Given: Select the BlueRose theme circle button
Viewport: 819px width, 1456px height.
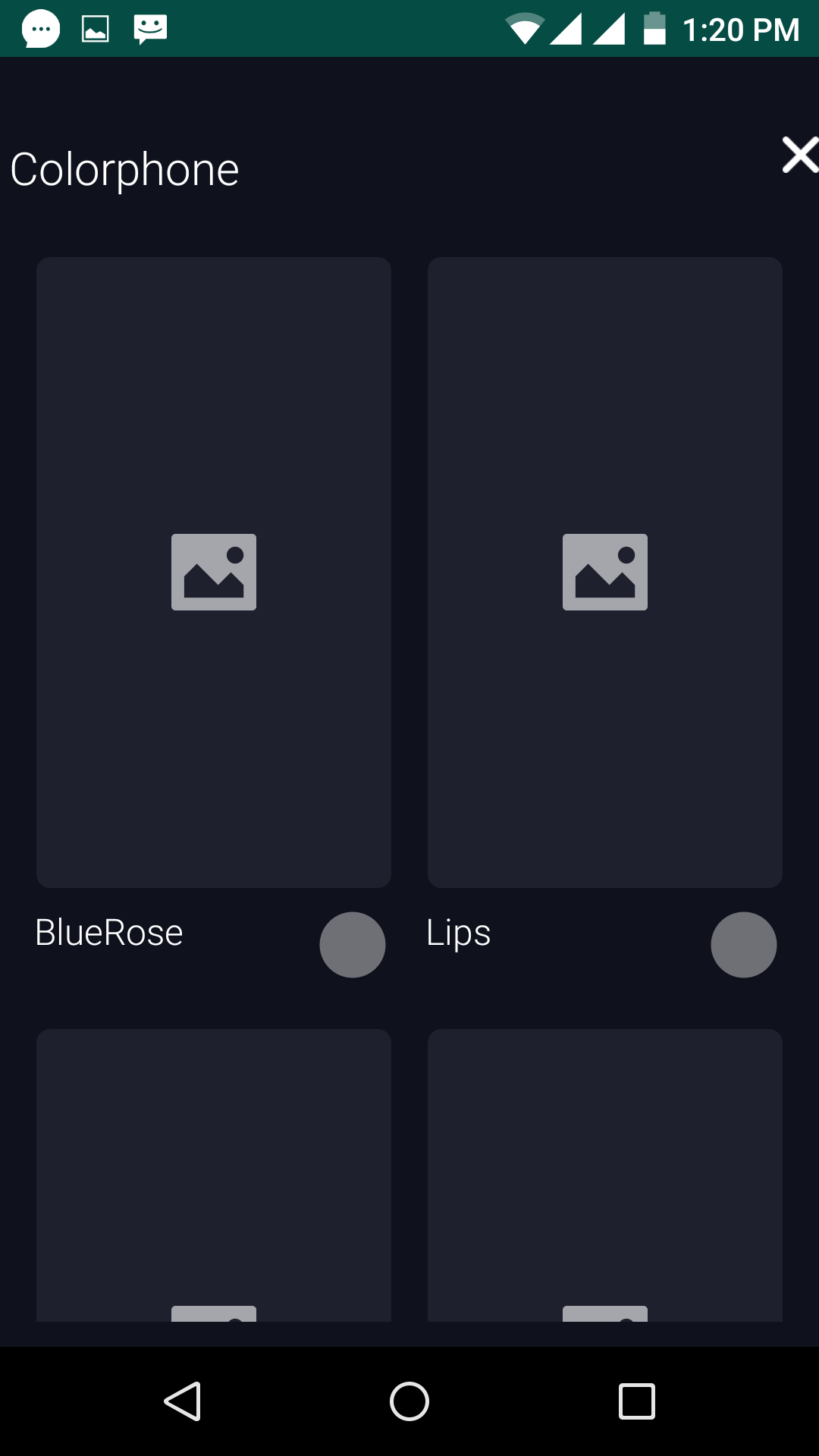Looking at the screenshot, I should 353,945.
